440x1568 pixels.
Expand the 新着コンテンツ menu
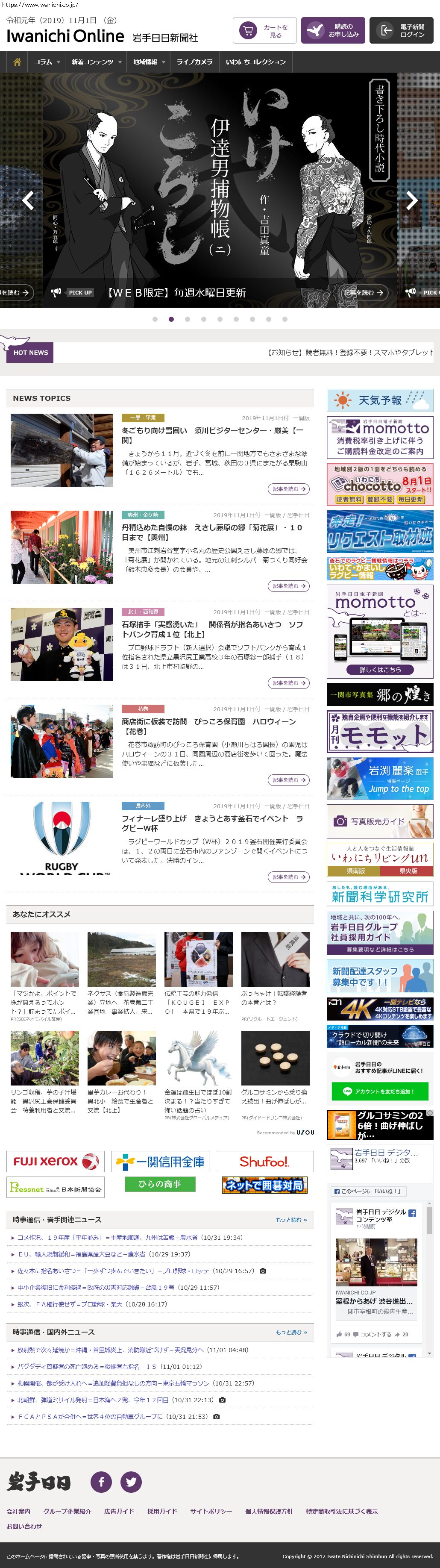tap(96, 62)
